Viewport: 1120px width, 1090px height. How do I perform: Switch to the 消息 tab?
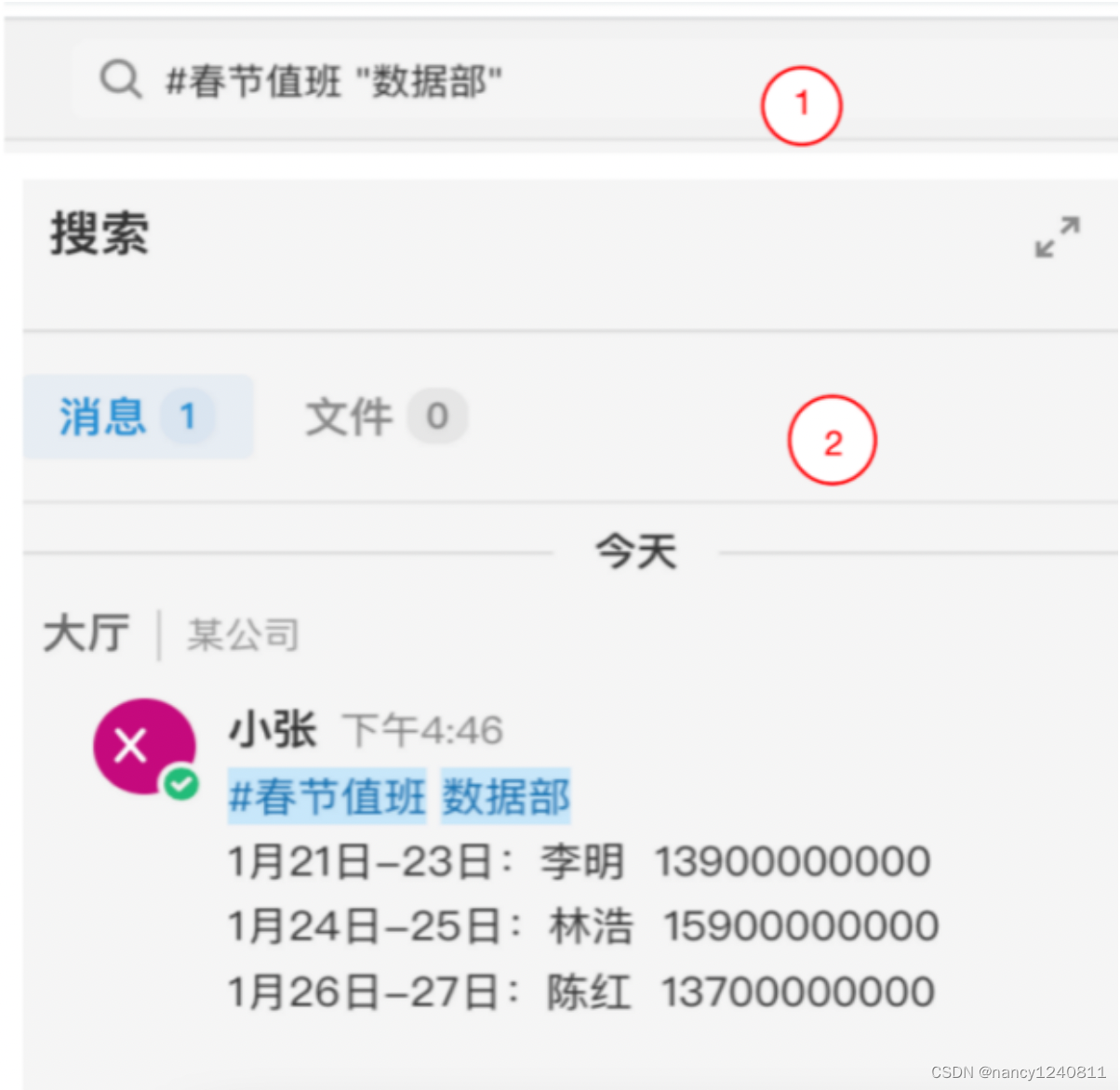(138, 417)
